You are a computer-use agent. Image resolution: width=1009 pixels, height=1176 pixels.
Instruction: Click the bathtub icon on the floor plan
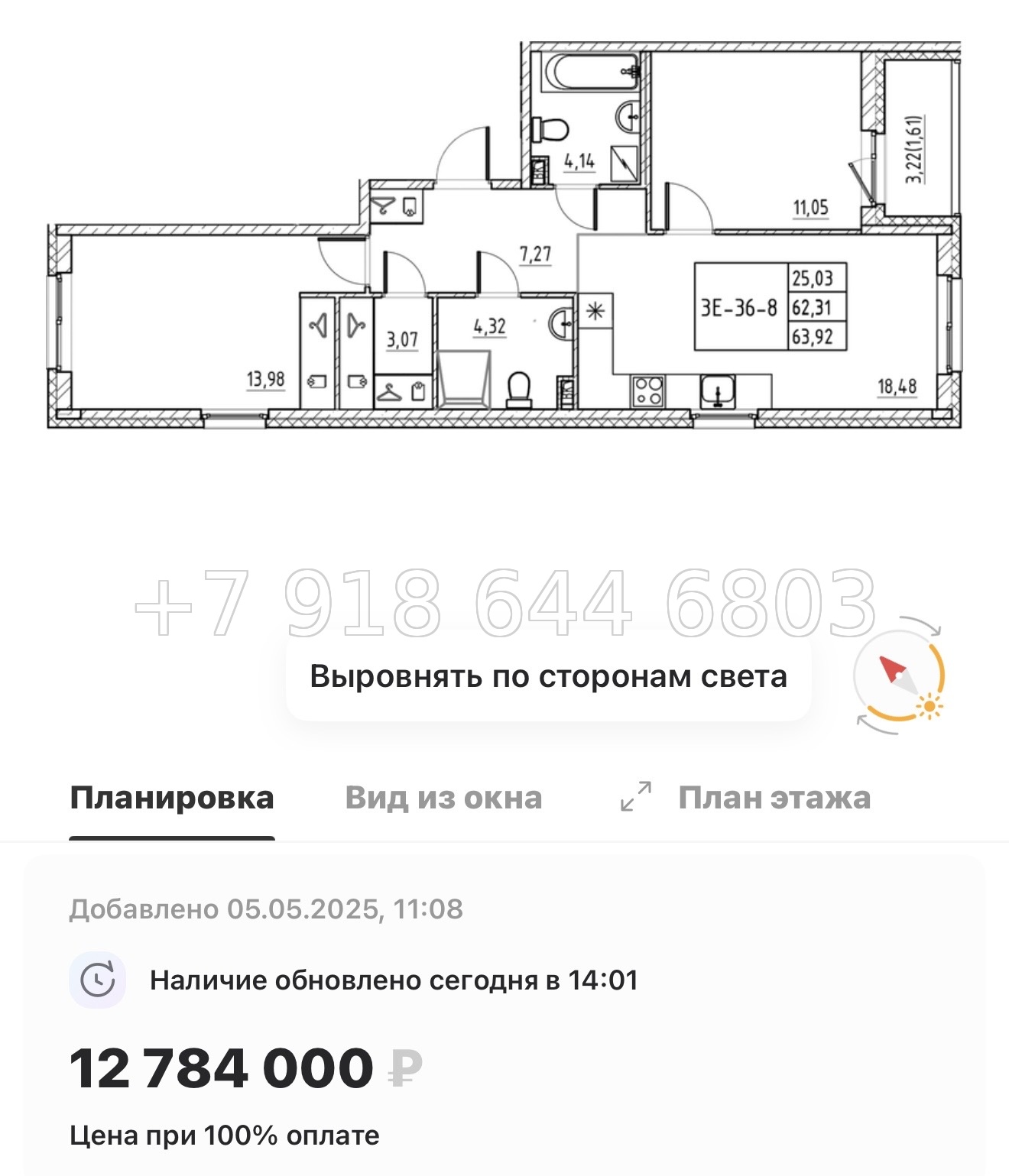pyautogui.click(x=587, y=74)
